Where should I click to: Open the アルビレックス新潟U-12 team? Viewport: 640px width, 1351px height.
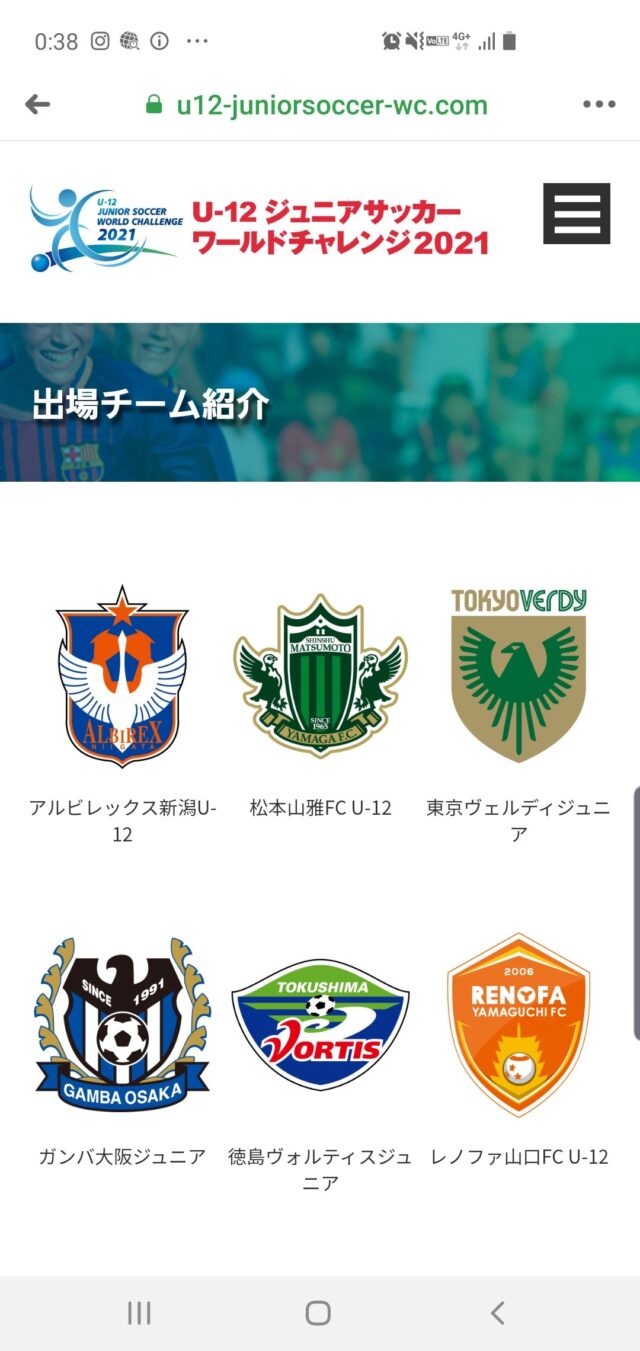point(122,678)
